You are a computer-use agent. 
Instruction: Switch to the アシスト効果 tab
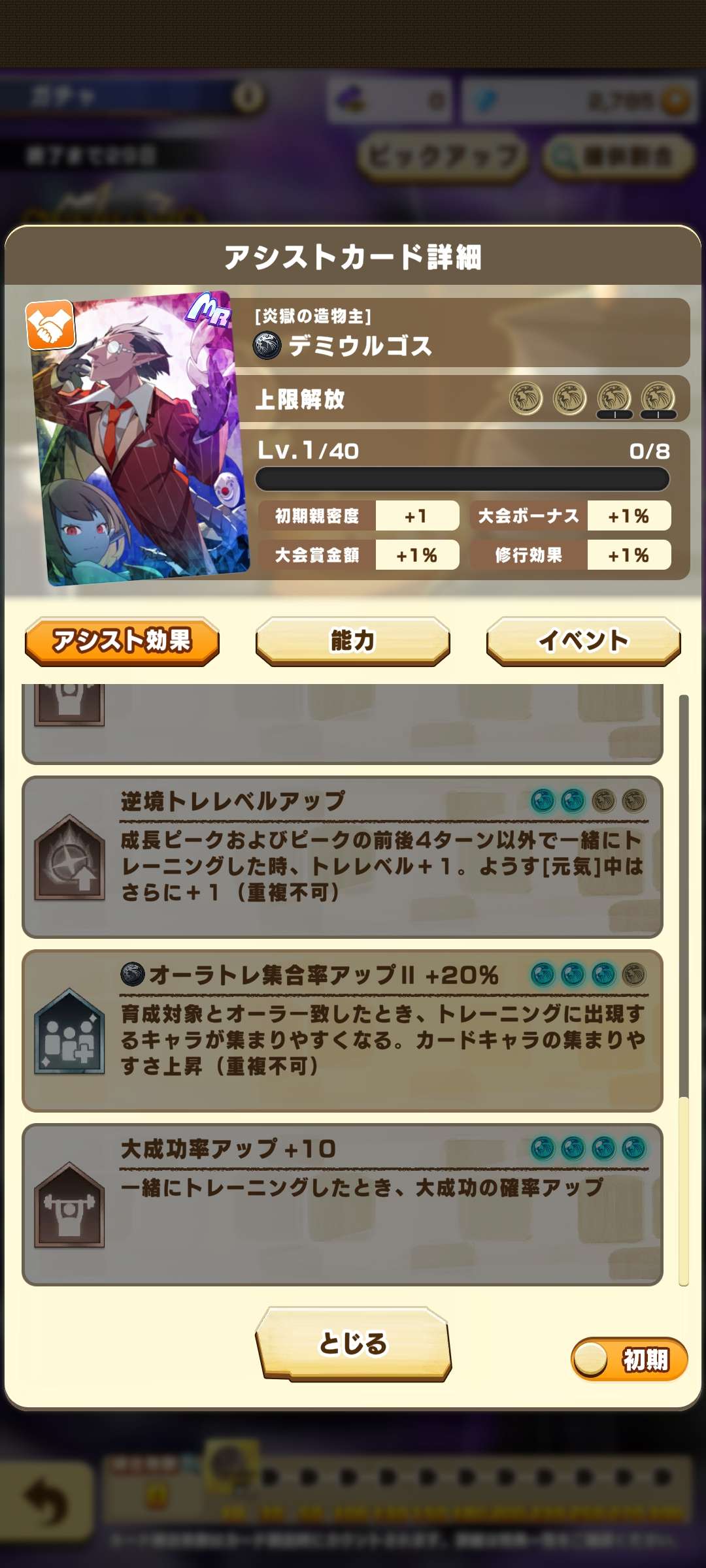[x=122, y=641]
